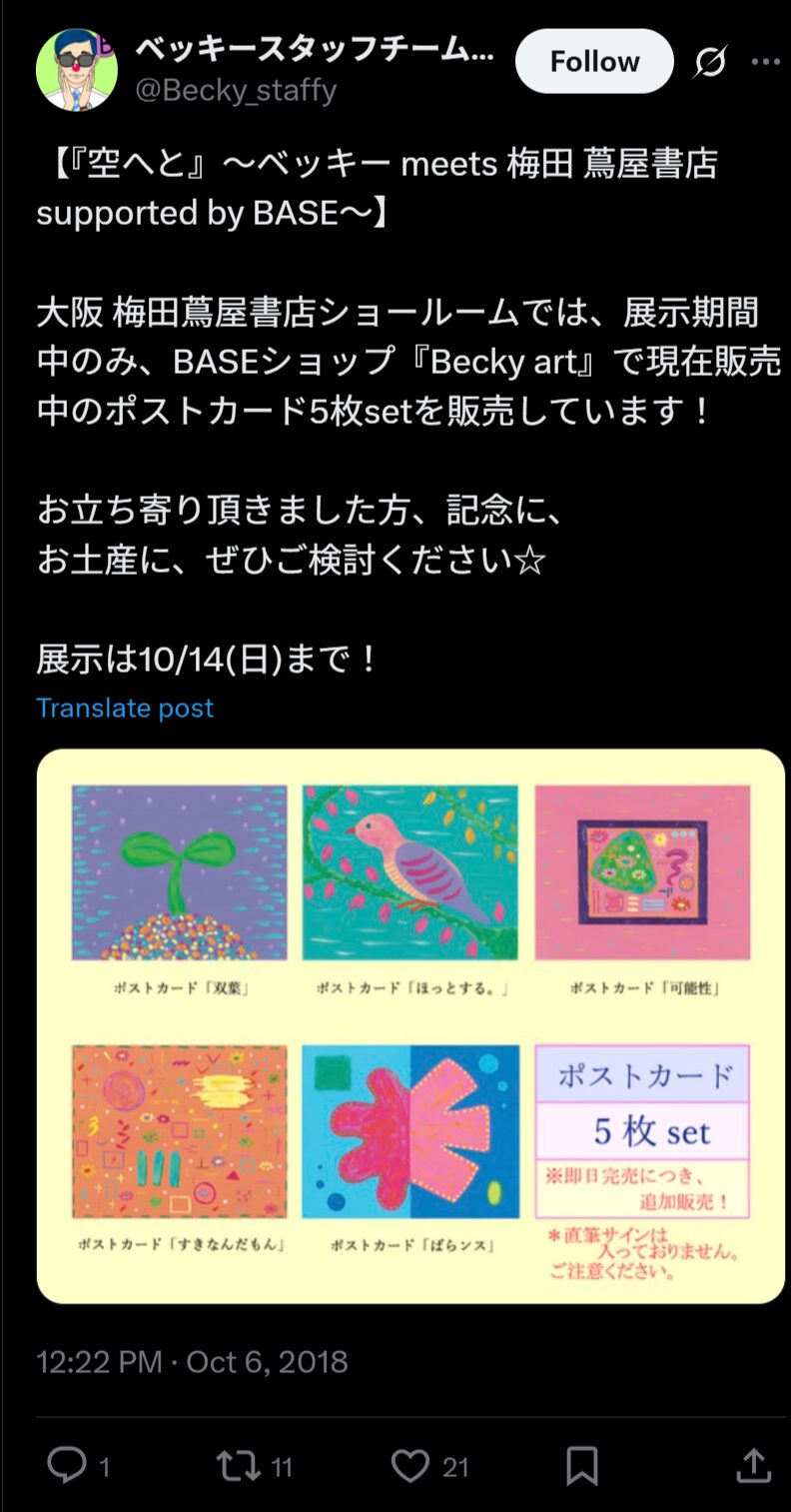Share this post
This screenshot has width=791, height=1512.
pos(753,1465)
